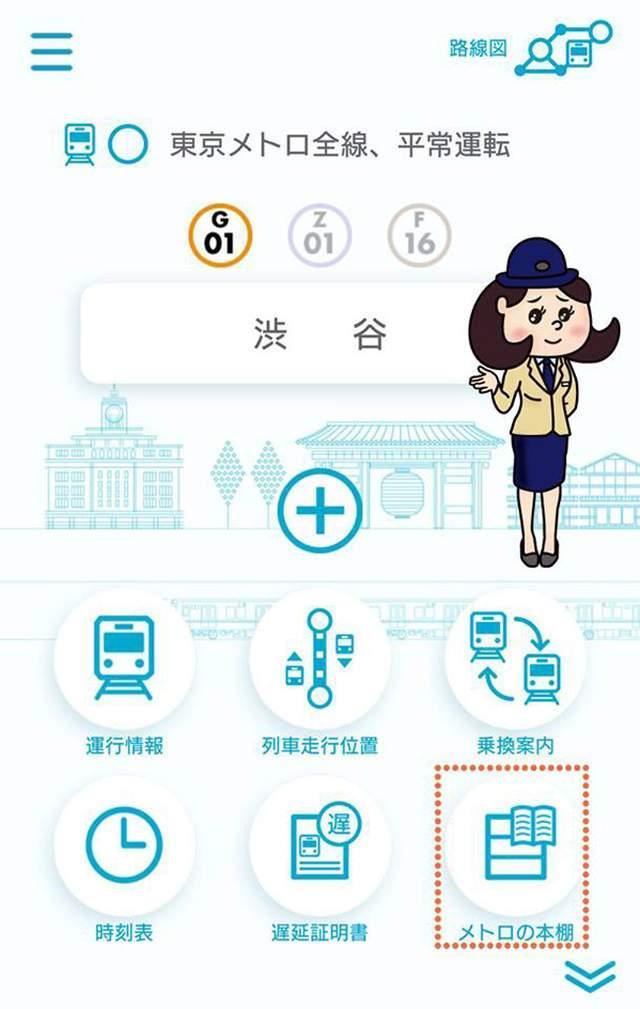Expand more options with the down chevron
Screen dimensions: 640x1009
click(590, 975)
